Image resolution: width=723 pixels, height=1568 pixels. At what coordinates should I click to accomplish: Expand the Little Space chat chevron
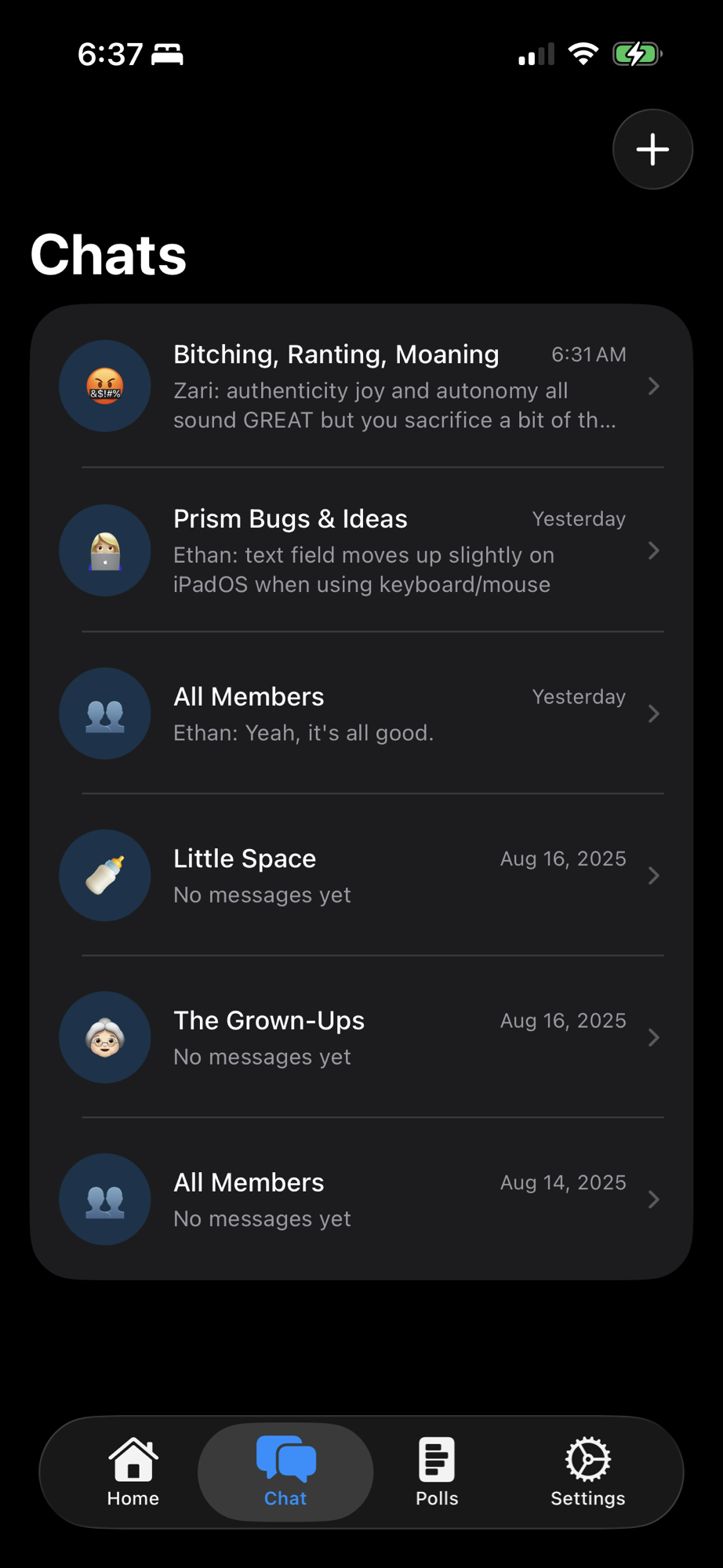pyautogui.click(x=655, y=875)
